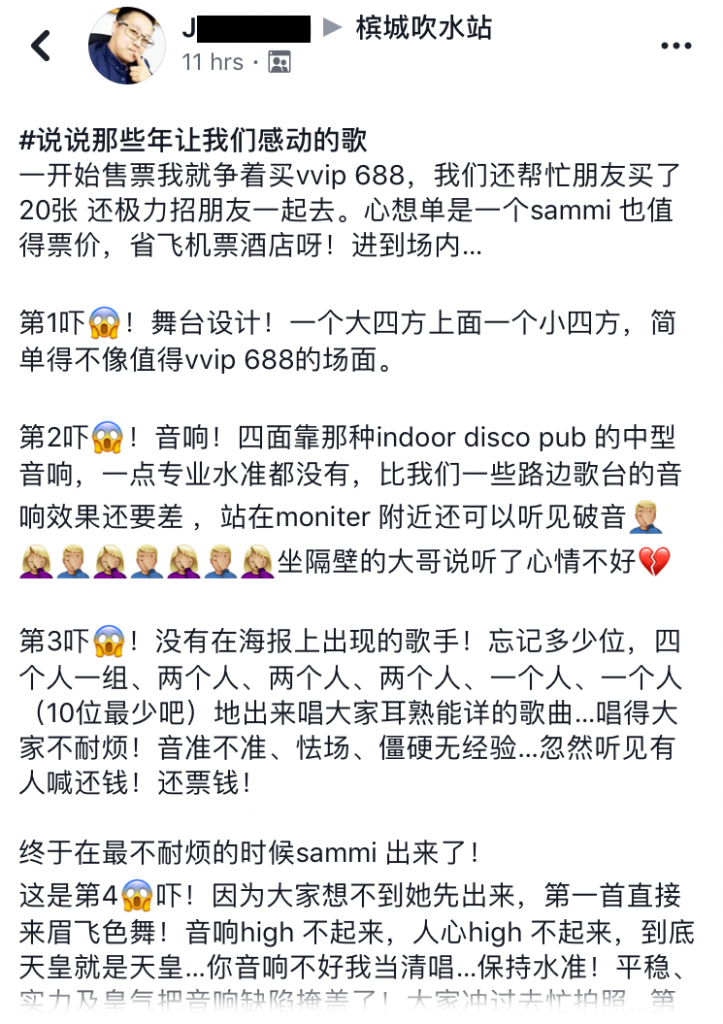Screen dimensions: 723x1024
Task: Open the poster's profile picture
Action: coord(127,46)
